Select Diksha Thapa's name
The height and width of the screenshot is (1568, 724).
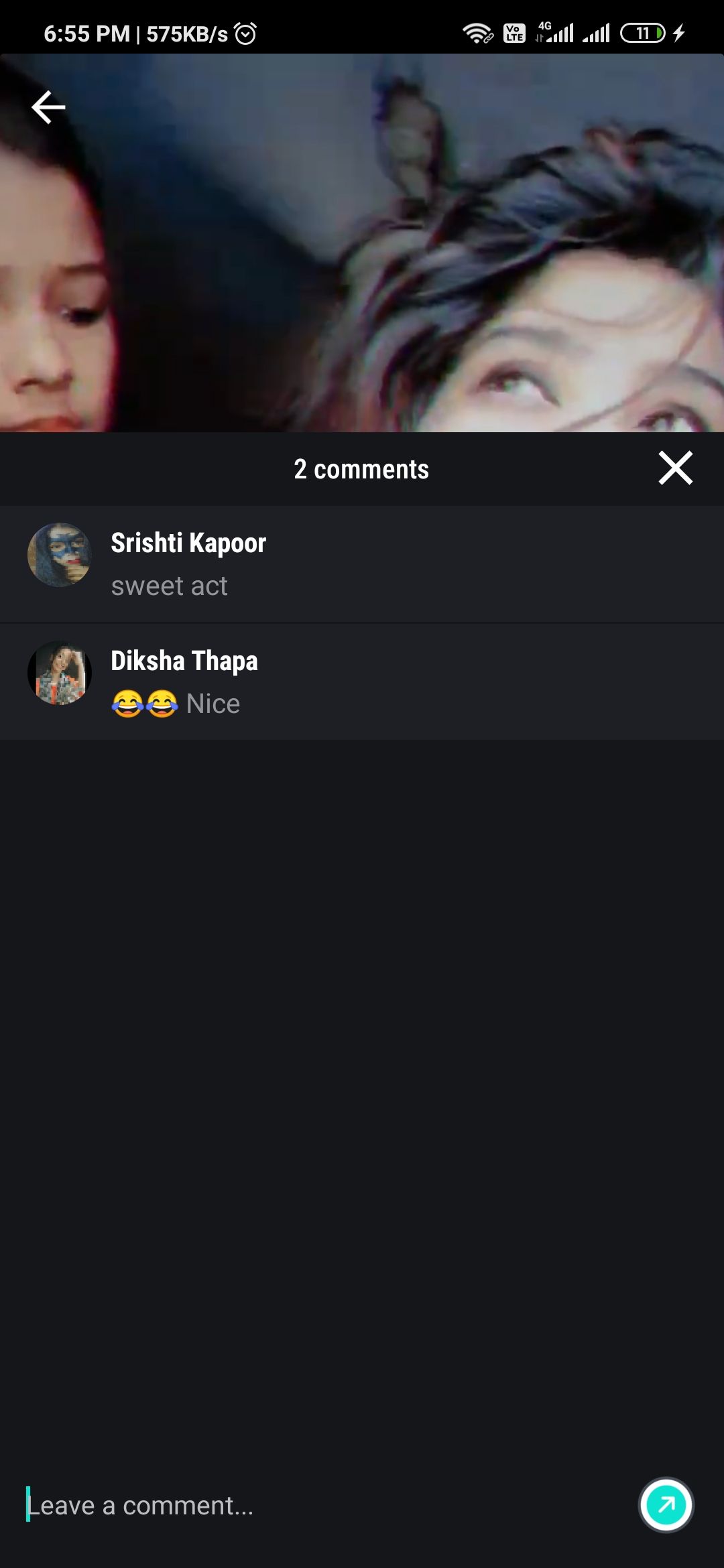point(184,661)
